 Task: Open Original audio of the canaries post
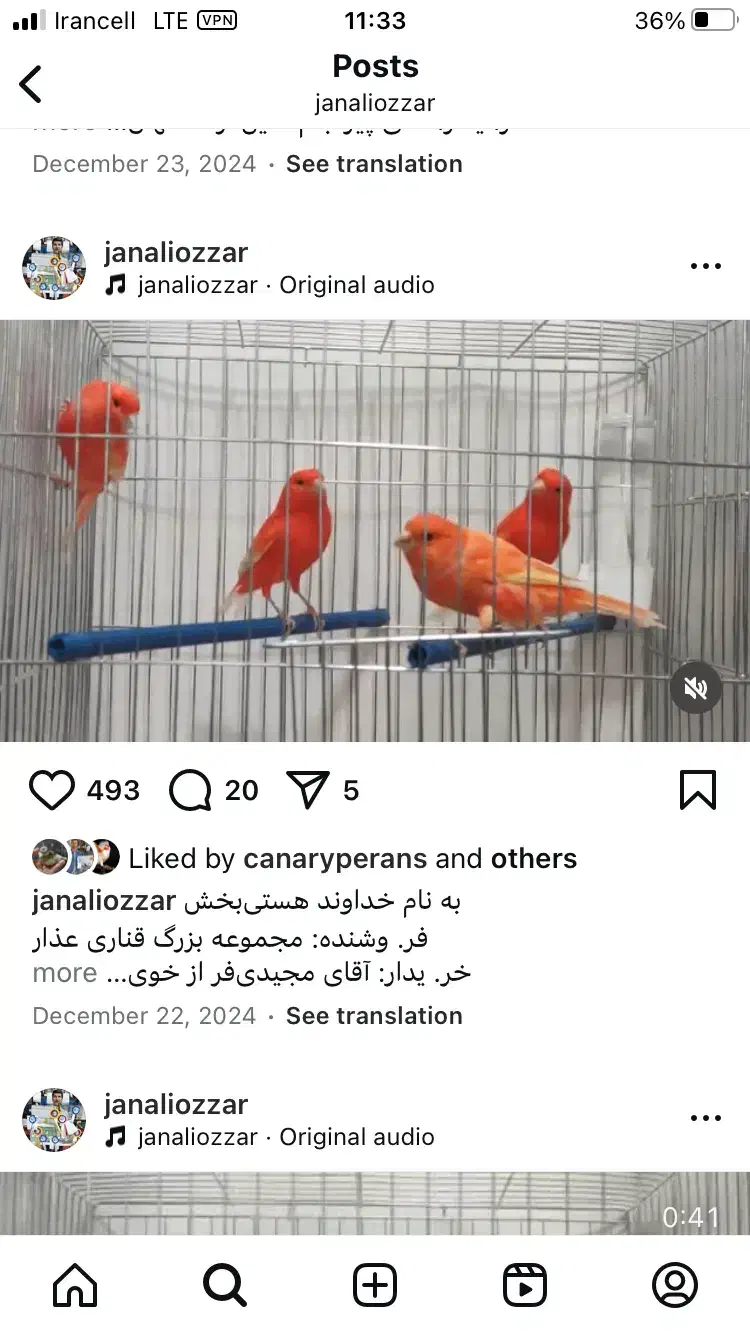[357, 285]
